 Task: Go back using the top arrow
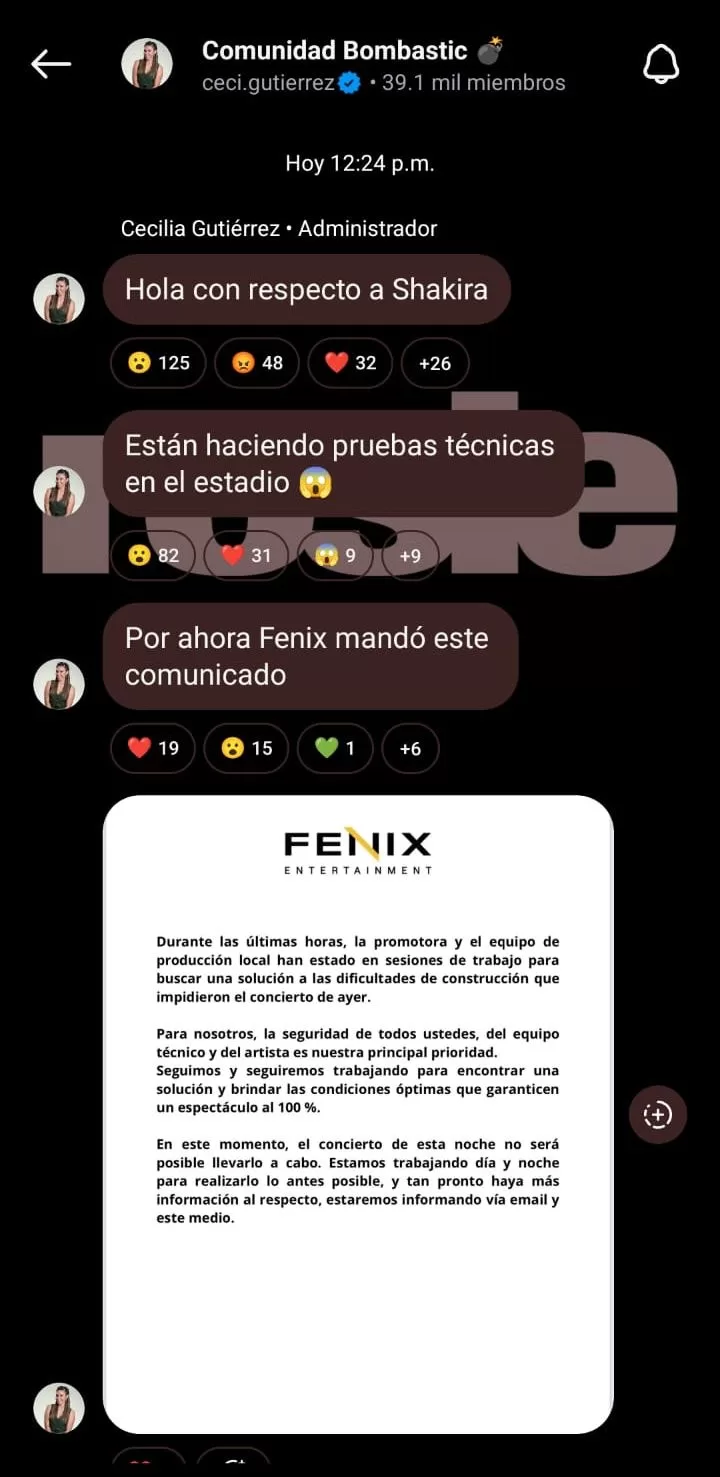pyautogui.click(x=51, y=65)
